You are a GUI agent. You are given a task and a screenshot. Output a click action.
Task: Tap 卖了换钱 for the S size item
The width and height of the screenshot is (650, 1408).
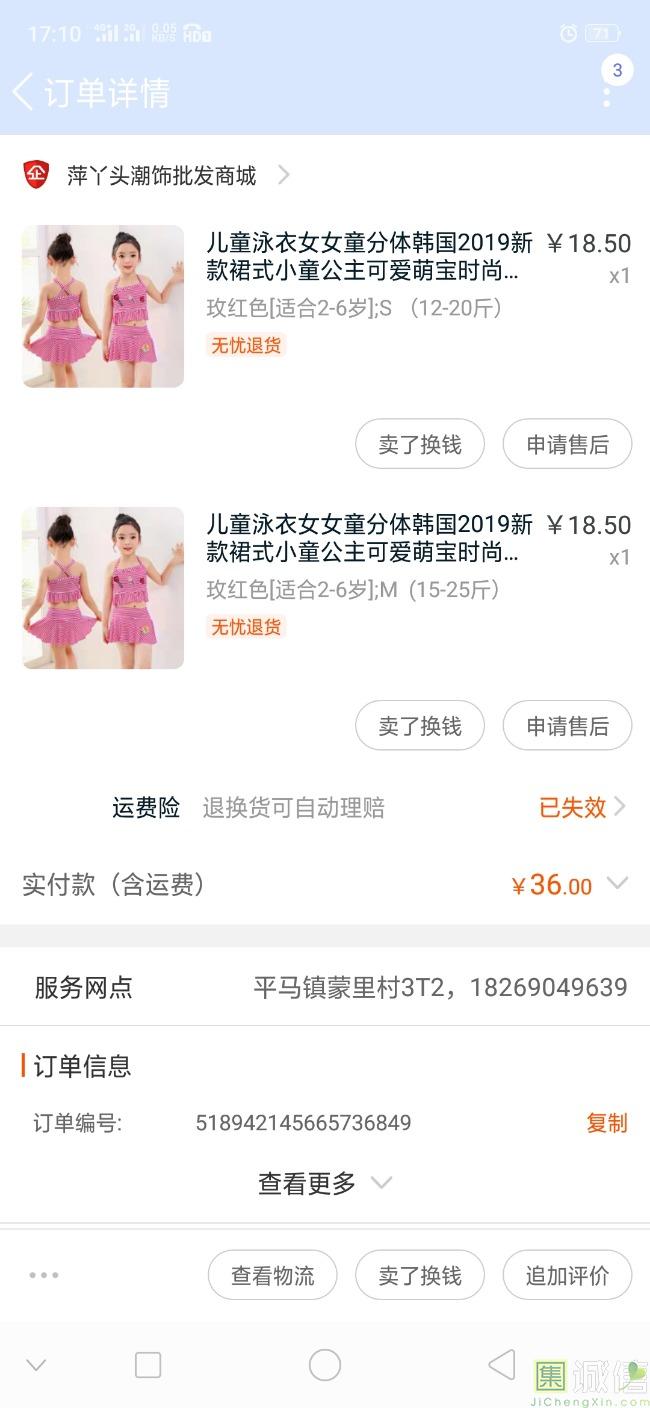[x=420, y=444]
